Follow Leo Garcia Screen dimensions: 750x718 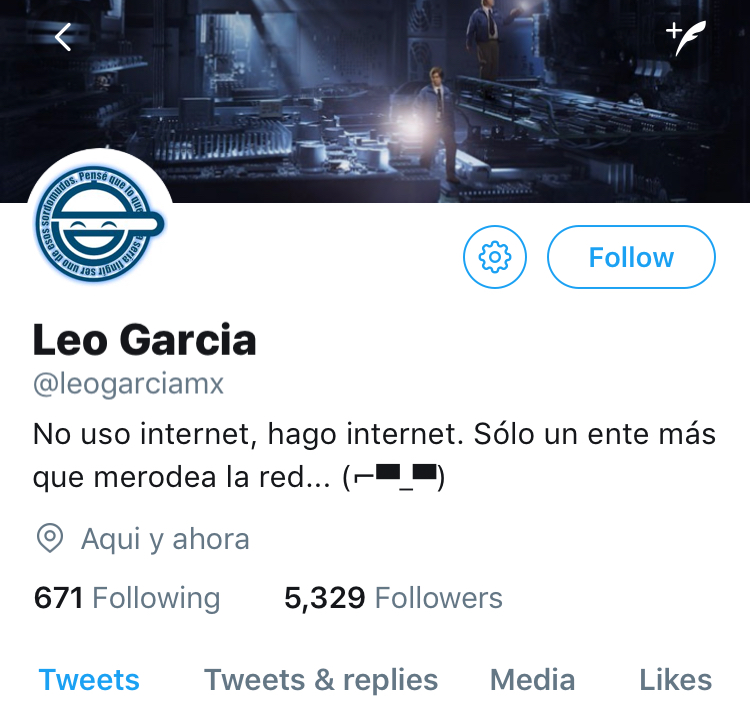[631, 258]
